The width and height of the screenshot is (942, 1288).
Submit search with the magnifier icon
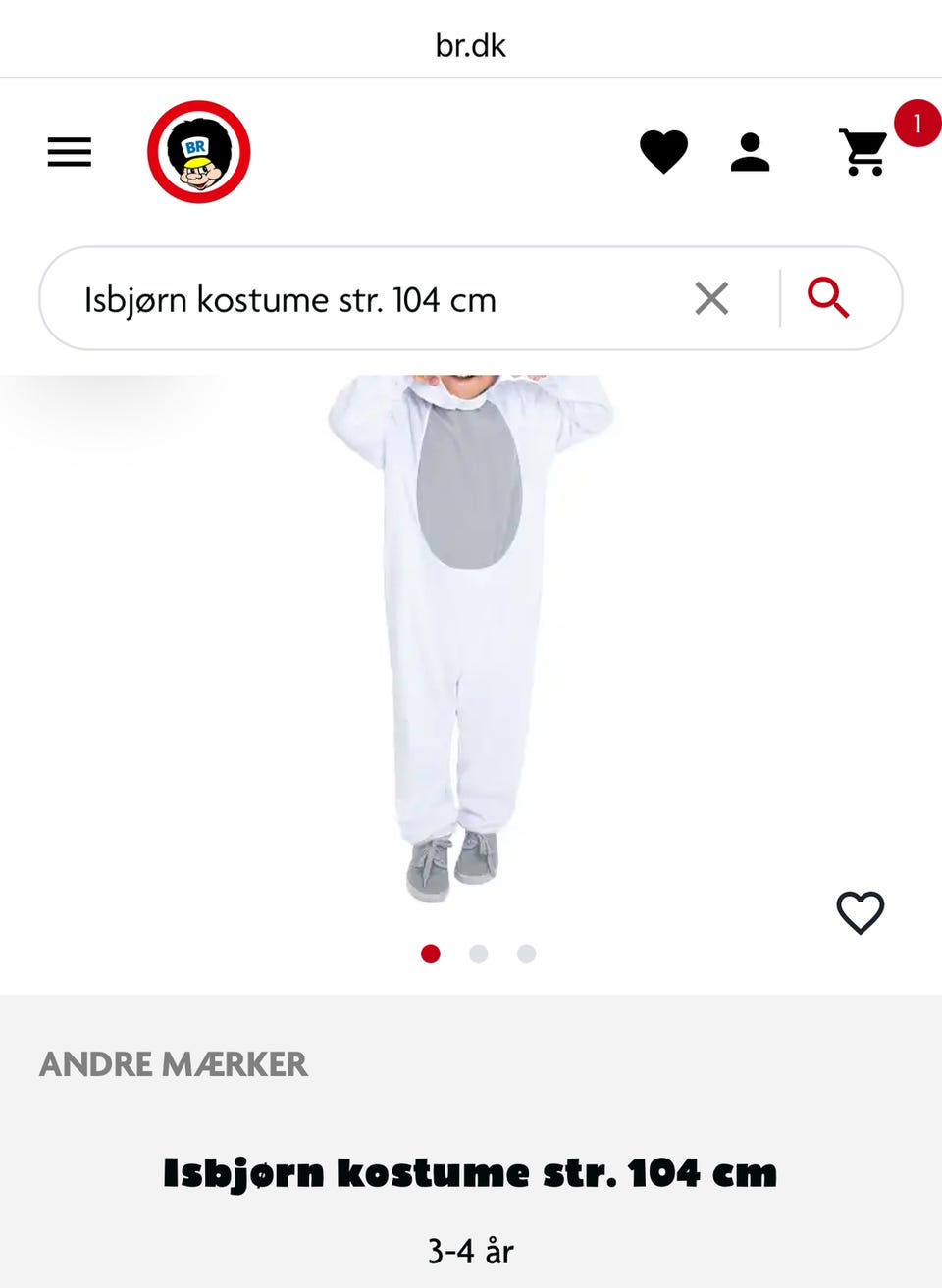pyautogui.click(x=828, y=298)
